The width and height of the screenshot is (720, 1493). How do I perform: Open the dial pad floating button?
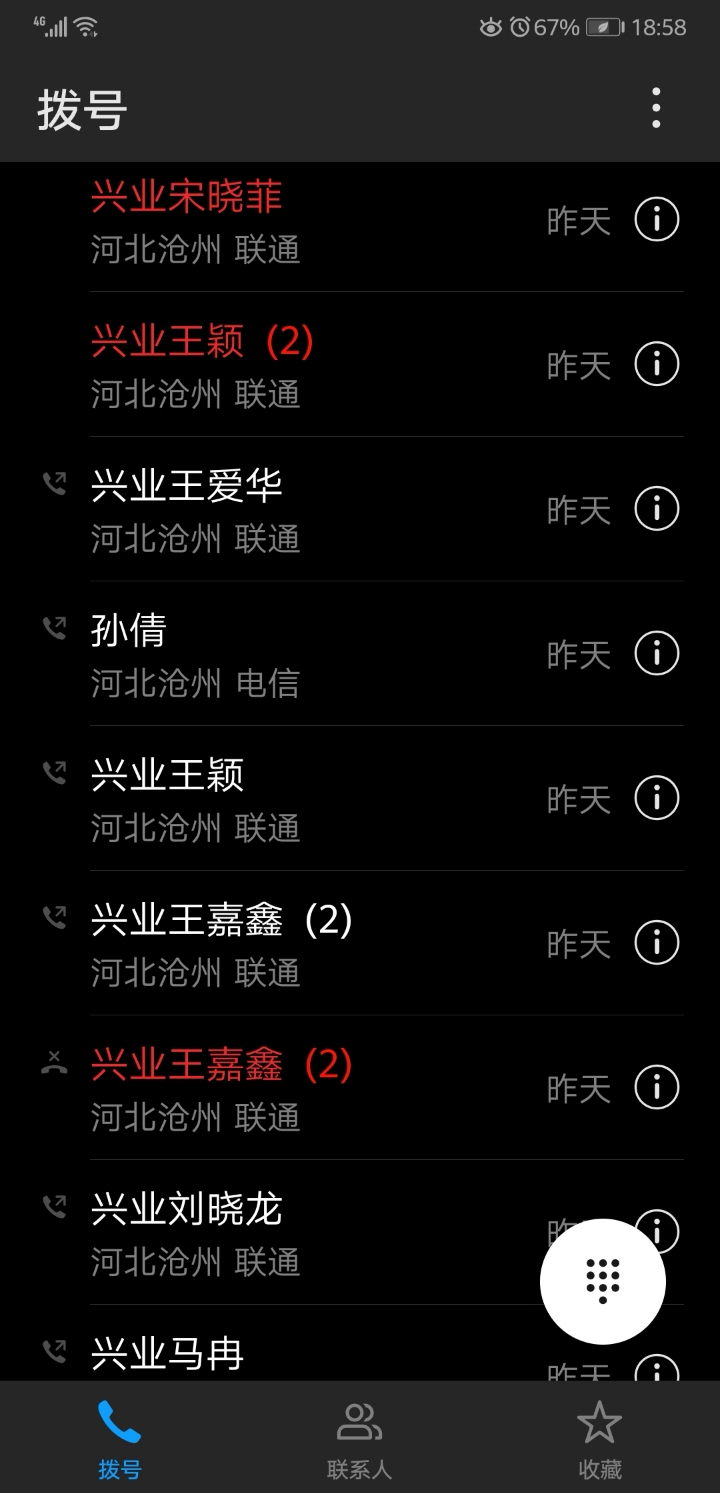(x=602, y=1281)
